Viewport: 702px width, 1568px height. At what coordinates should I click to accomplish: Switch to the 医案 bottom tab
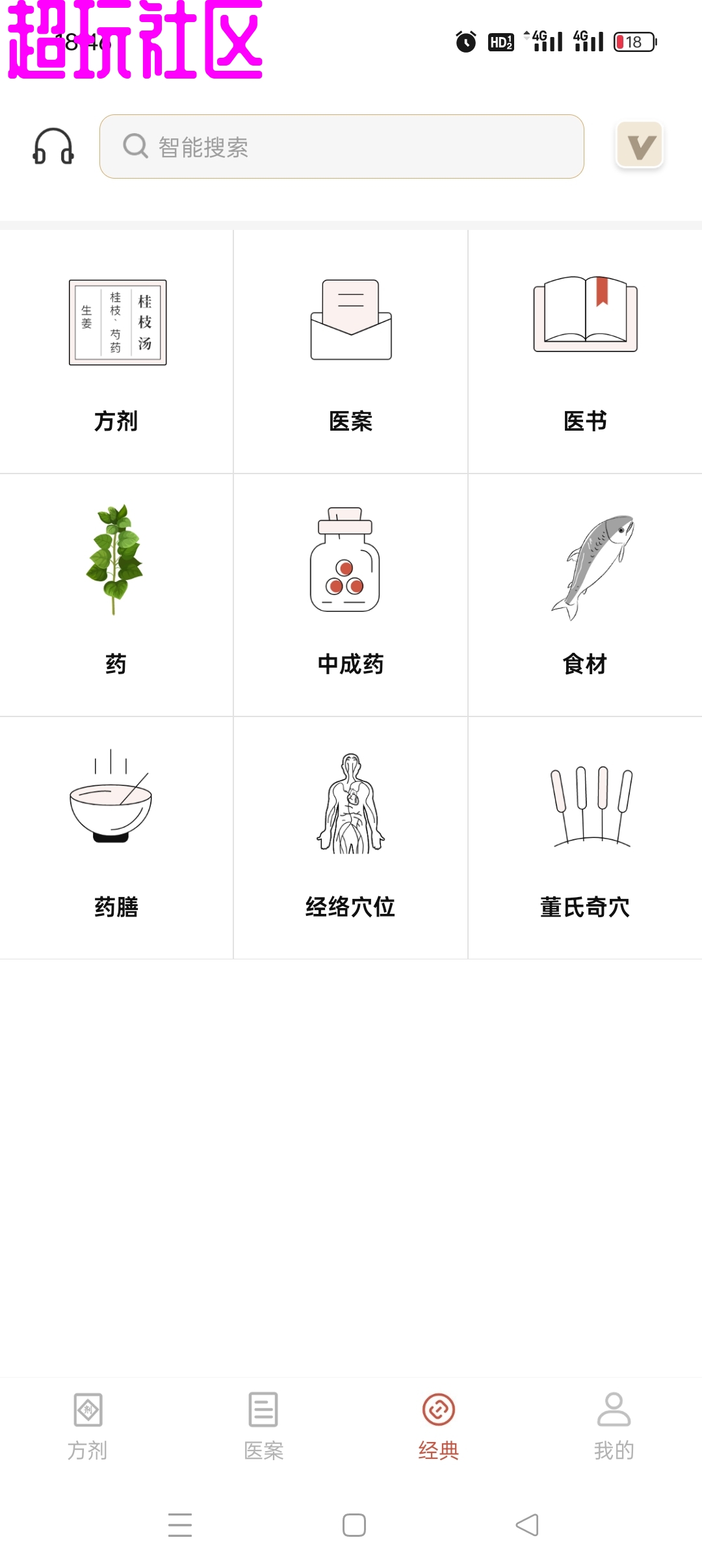click(263, 1426)
